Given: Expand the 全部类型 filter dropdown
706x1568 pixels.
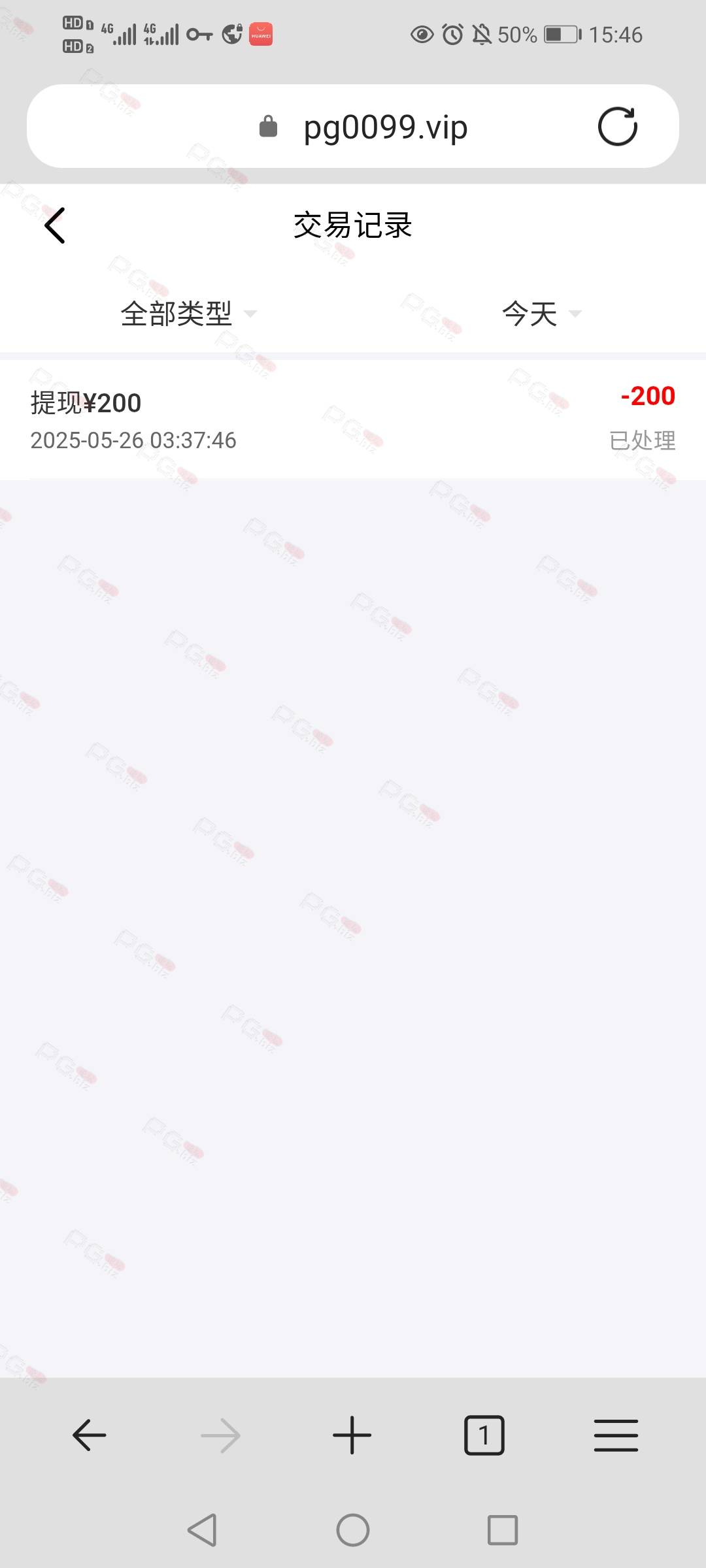Looking at the screenshot, I should tap(188, 314).
